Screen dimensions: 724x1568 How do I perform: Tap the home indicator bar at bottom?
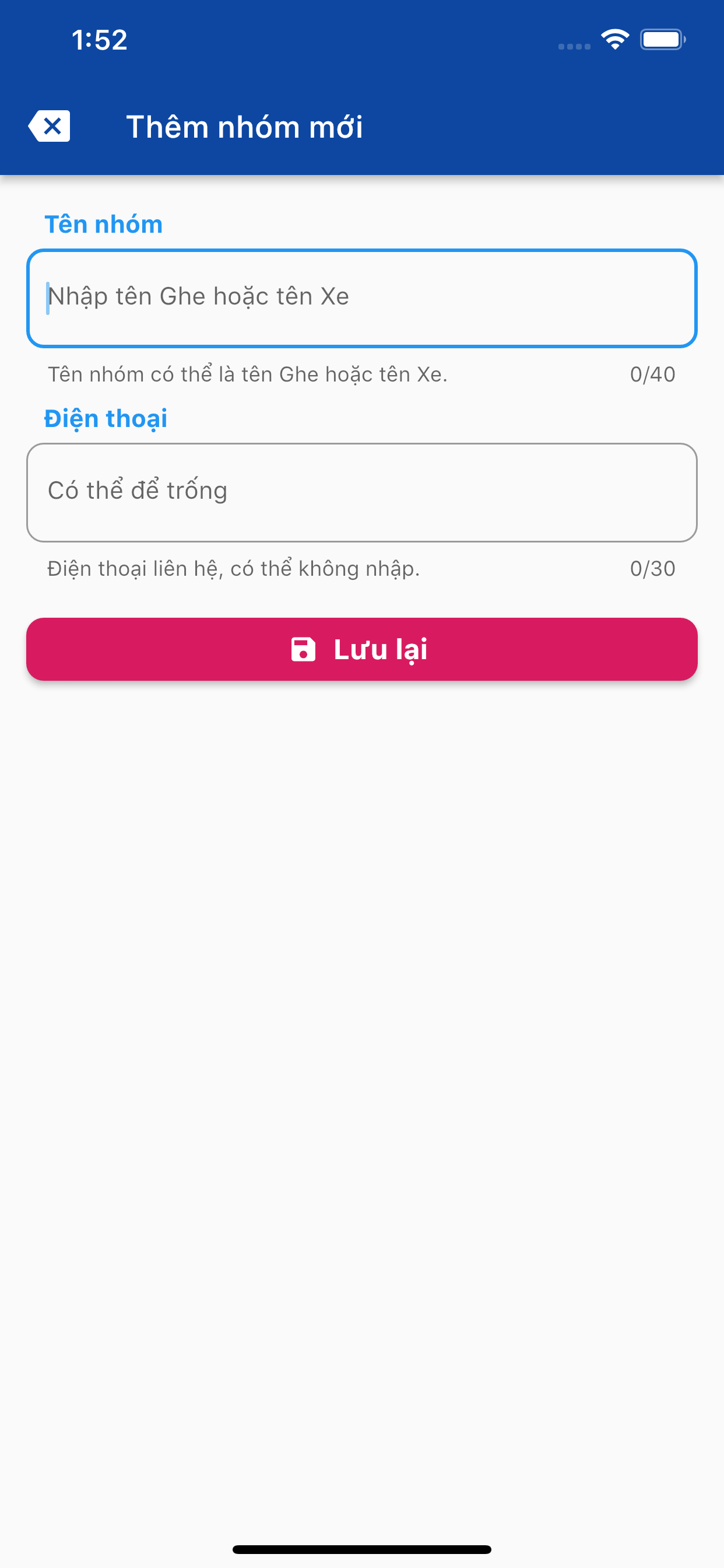pyautogui.click(x=362, y=1549)
